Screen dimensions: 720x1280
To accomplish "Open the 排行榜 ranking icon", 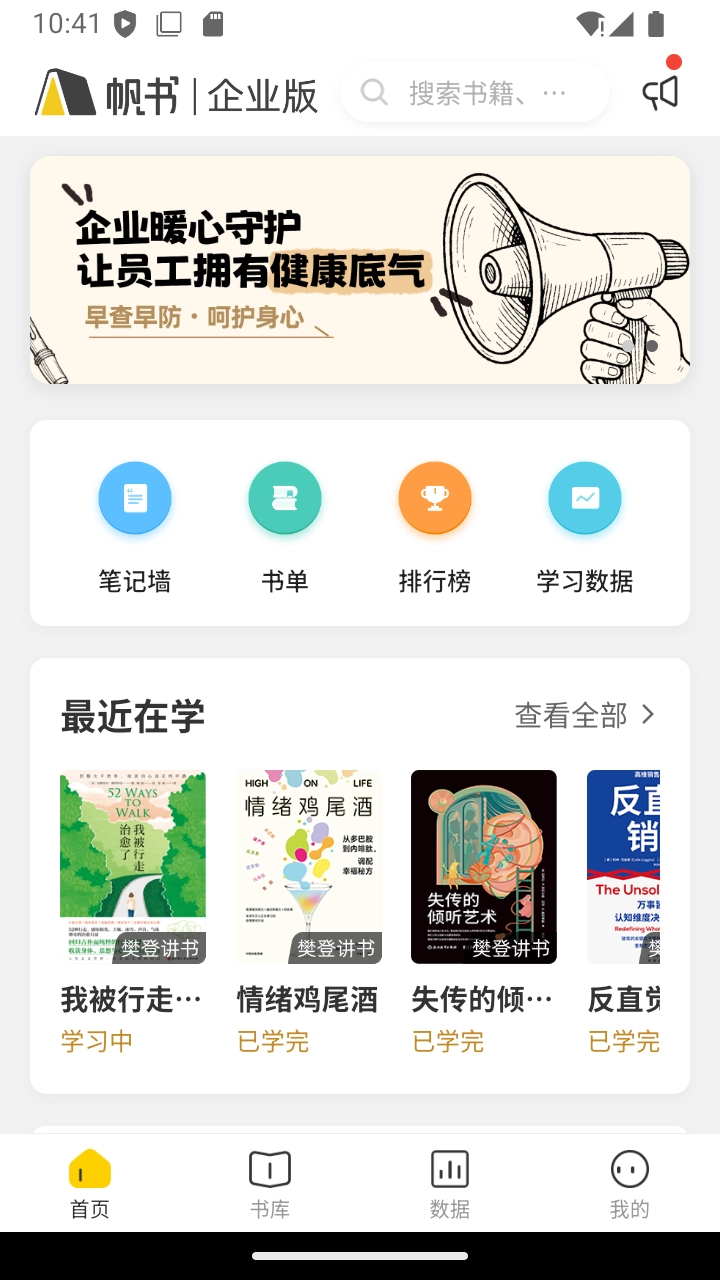I will click(435, 497).
